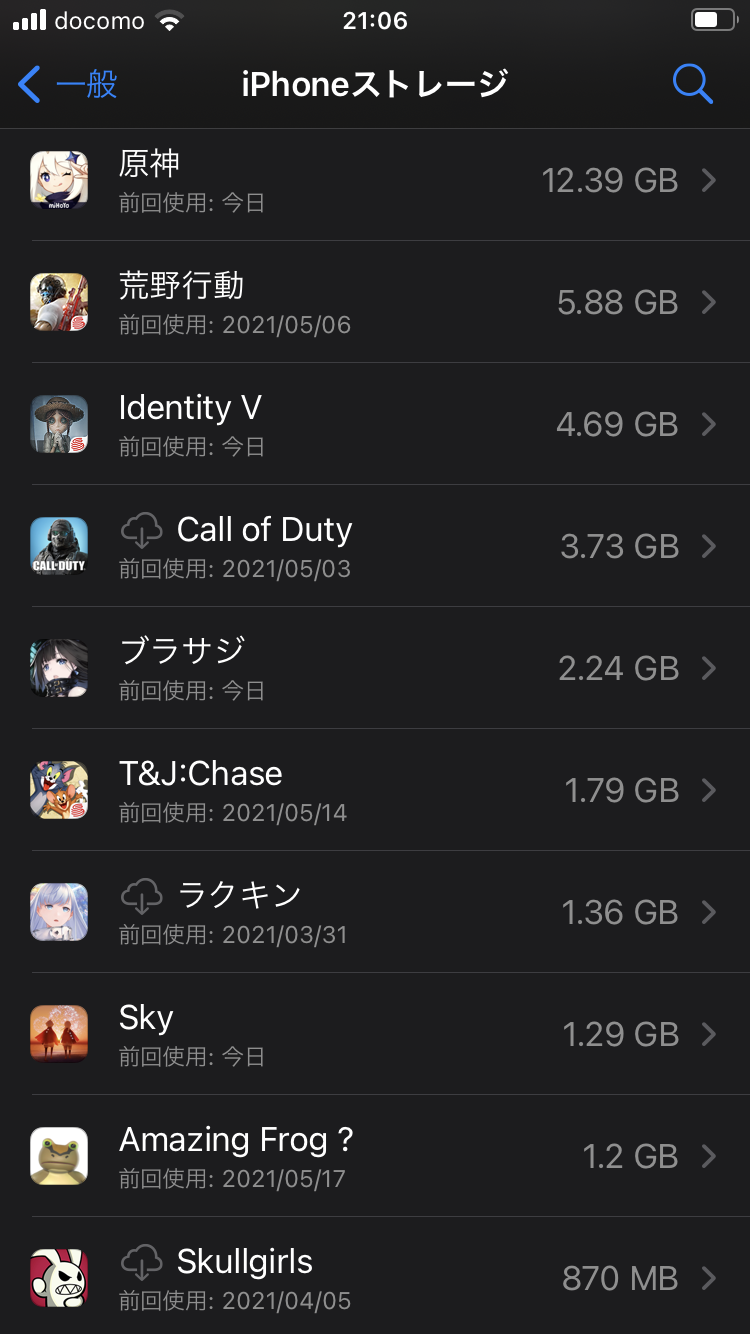Open Call of Duty storage details
750x1334 pixels.
[375, 546]
